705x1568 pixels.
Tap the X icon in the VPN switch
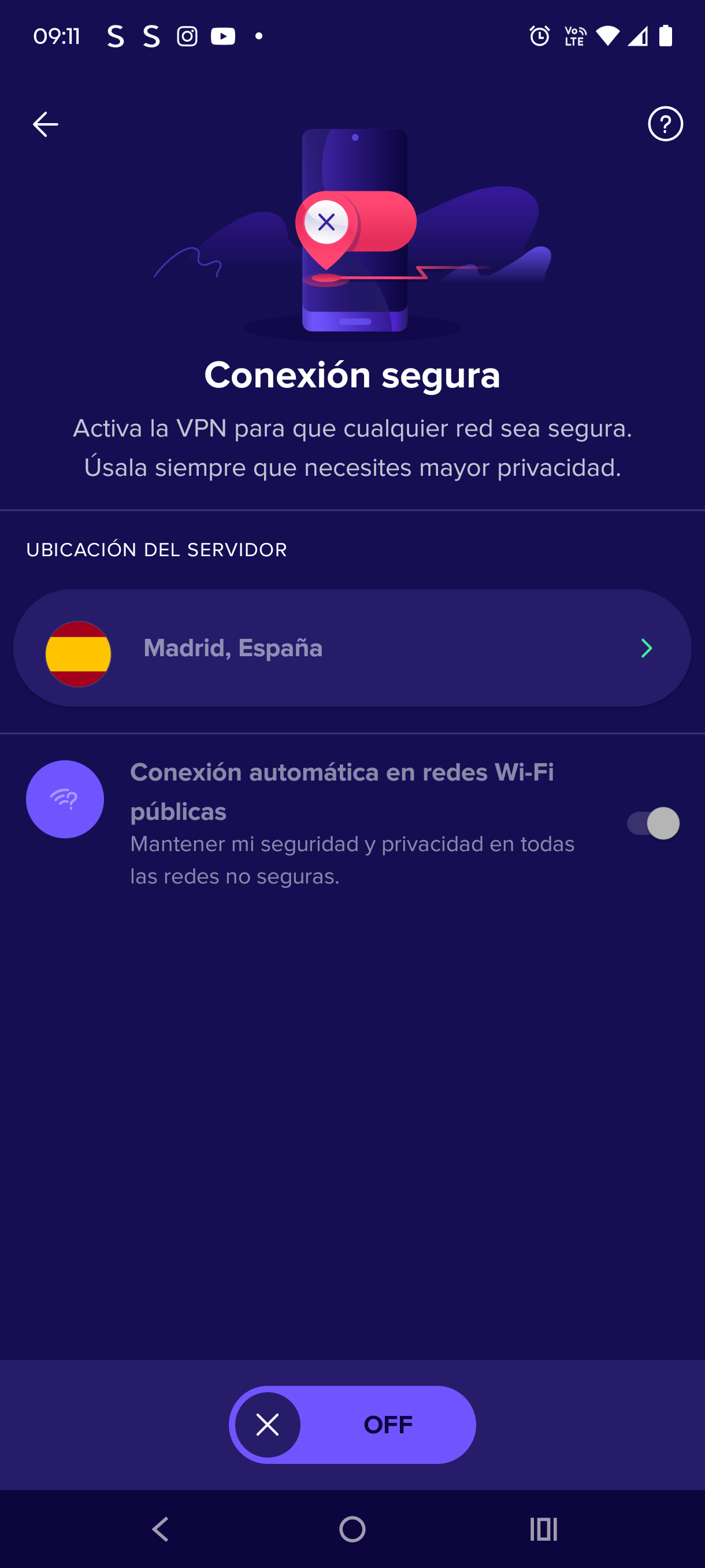pos(268,1425)
